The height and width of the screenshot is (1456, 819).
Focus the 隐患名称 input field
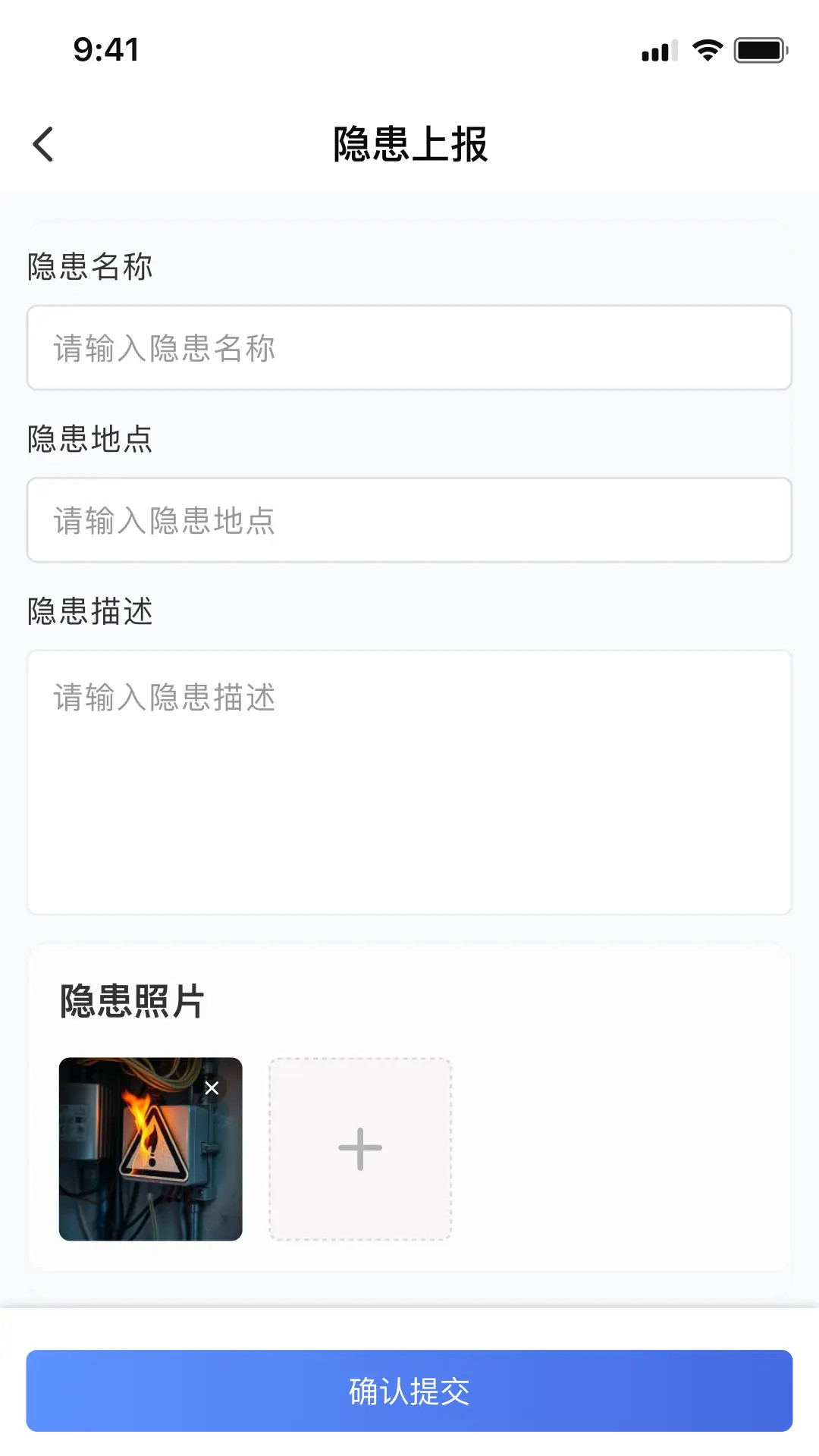(409, 347)
